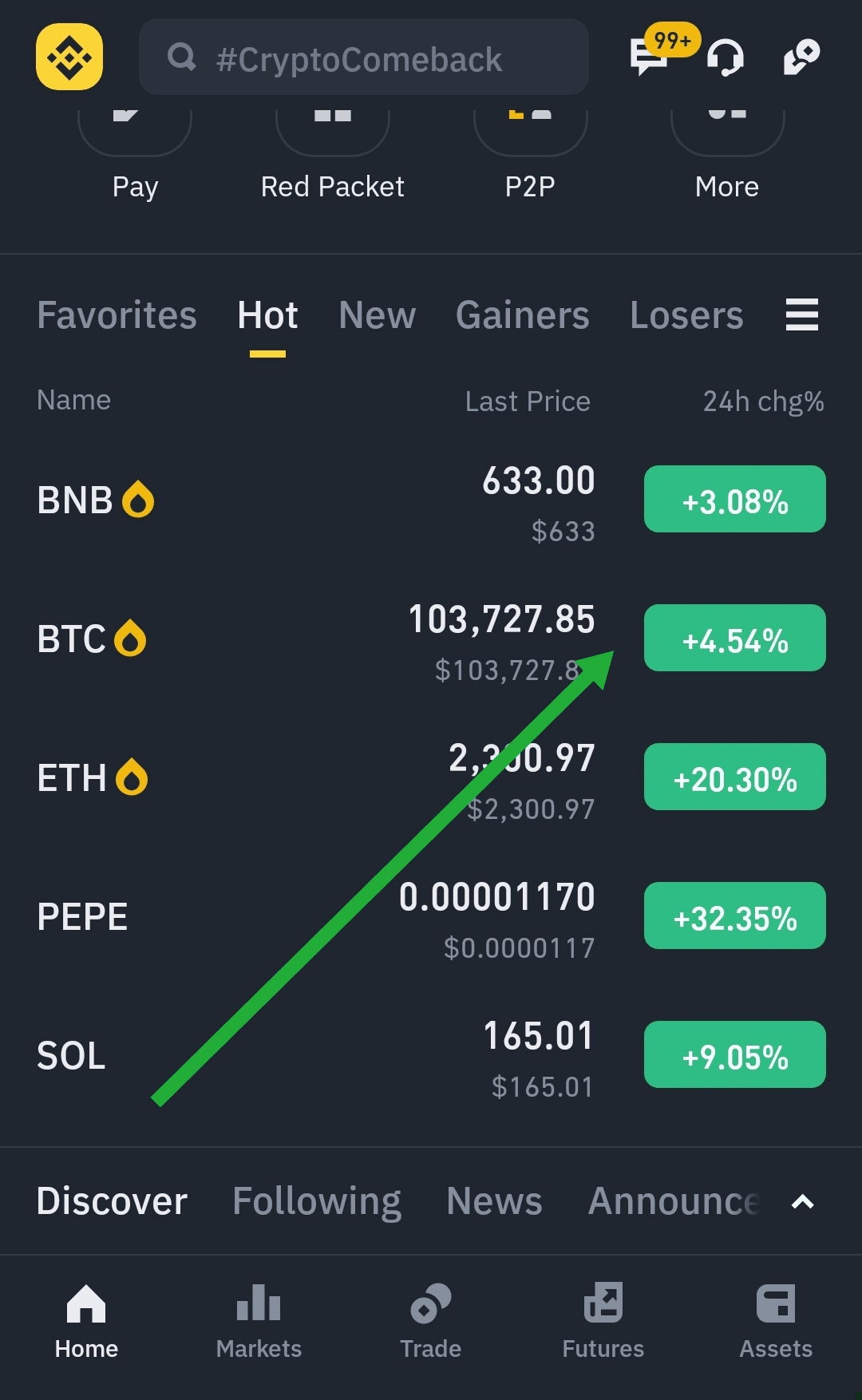Screen dimensions: 862x1400
Task: Go to the Assets tab
Action: 776,1321
